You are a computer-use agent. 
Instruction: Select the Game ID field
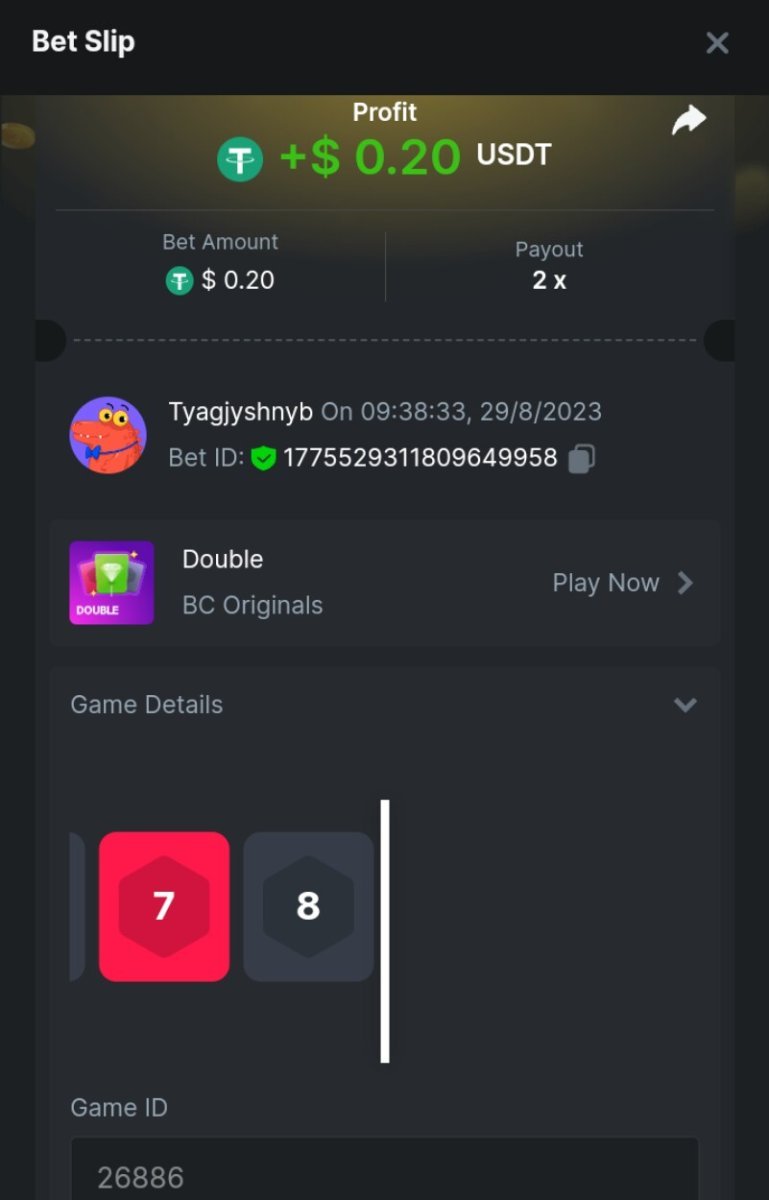click(384, 1174)
